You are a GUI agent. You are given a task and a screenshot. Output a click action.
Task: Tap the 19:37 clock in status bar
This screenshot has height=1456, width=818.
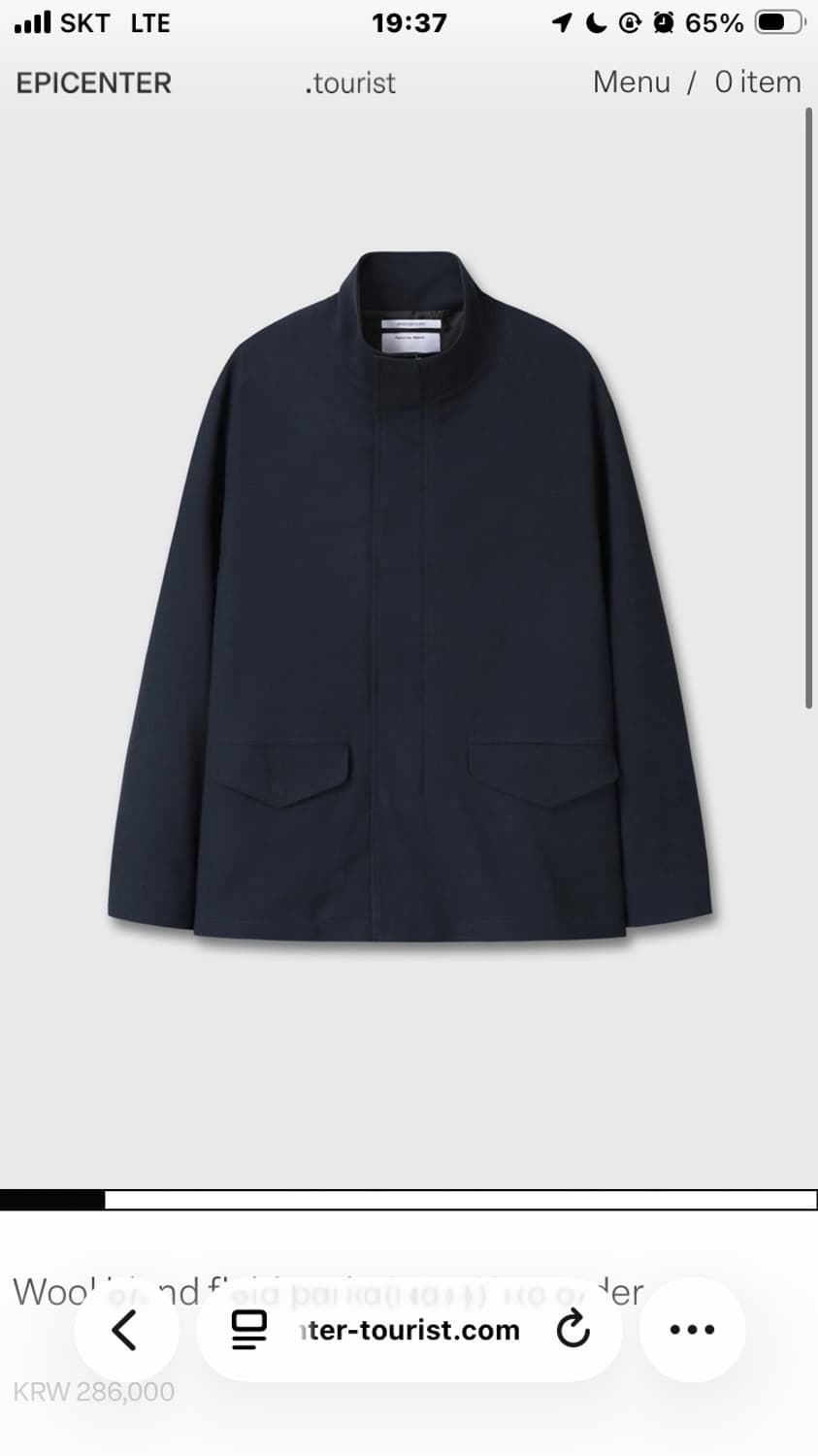(x=409, y=21)
